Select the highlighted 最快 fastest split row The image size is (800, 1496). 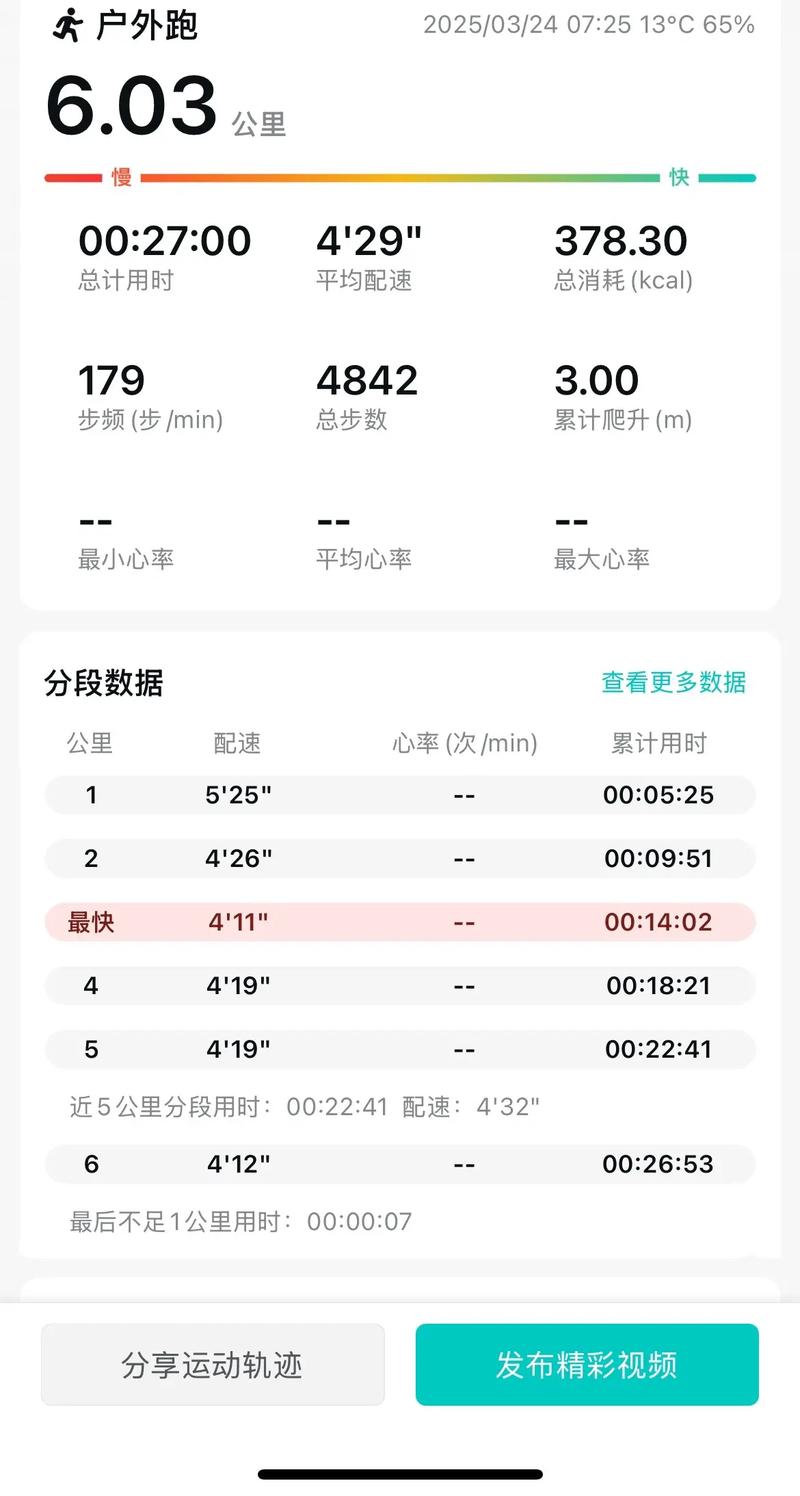click(400, 922)
